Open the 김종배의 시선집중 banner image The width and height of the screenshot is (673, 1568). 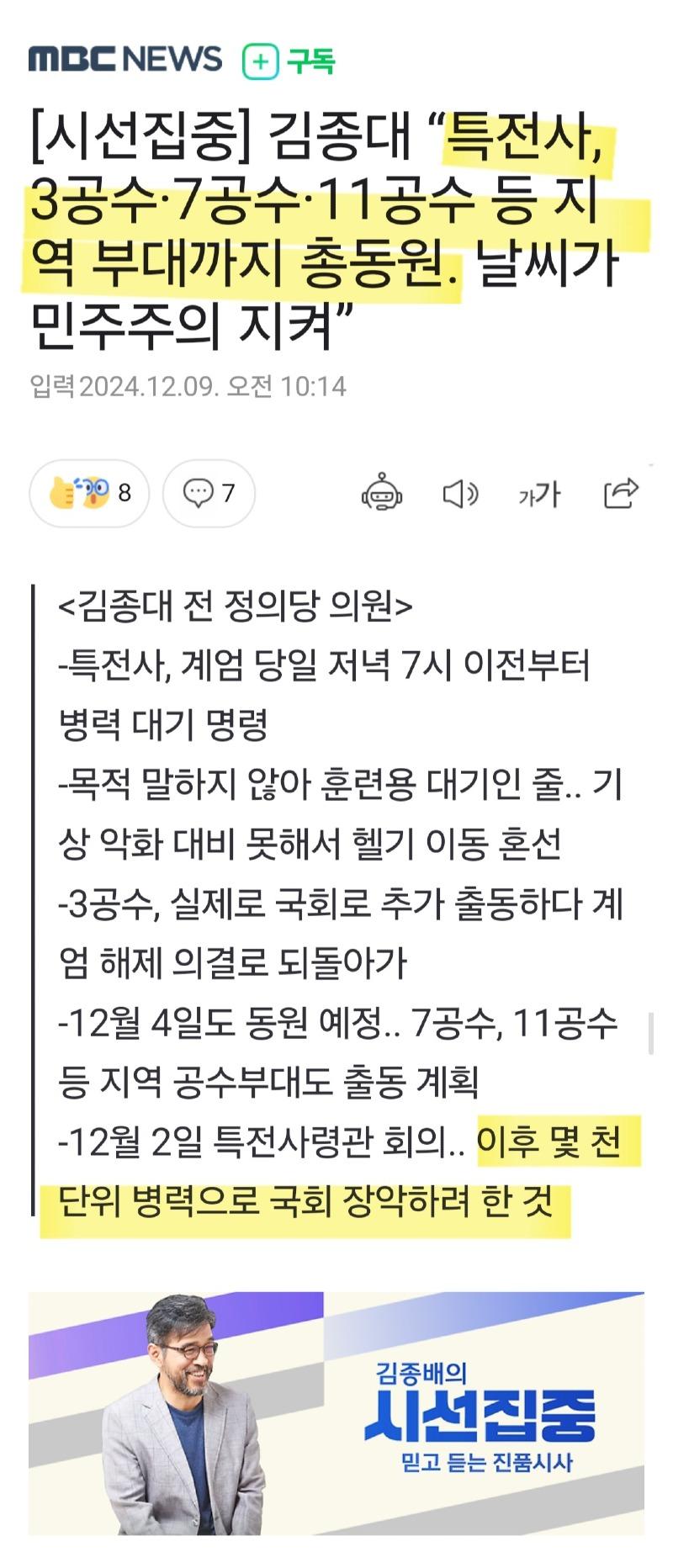336,1412
